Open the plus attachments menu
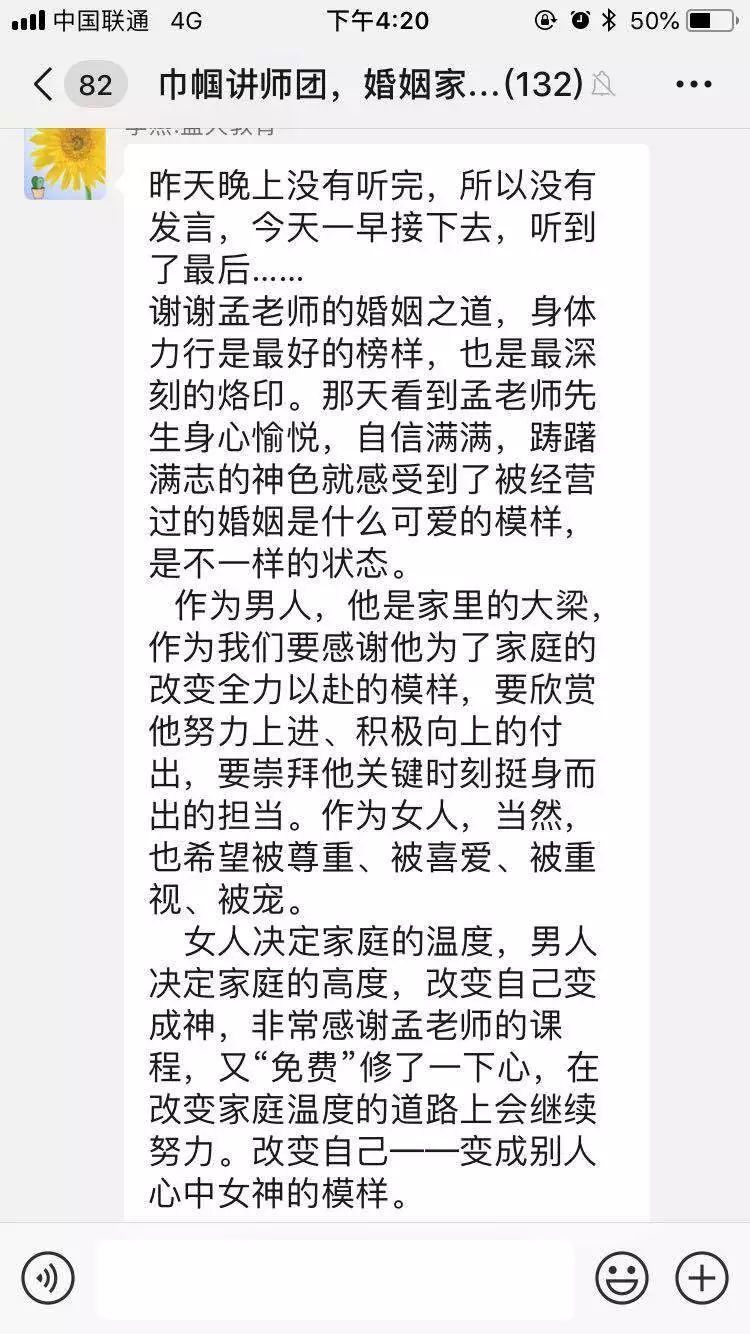 point(701,1277)
